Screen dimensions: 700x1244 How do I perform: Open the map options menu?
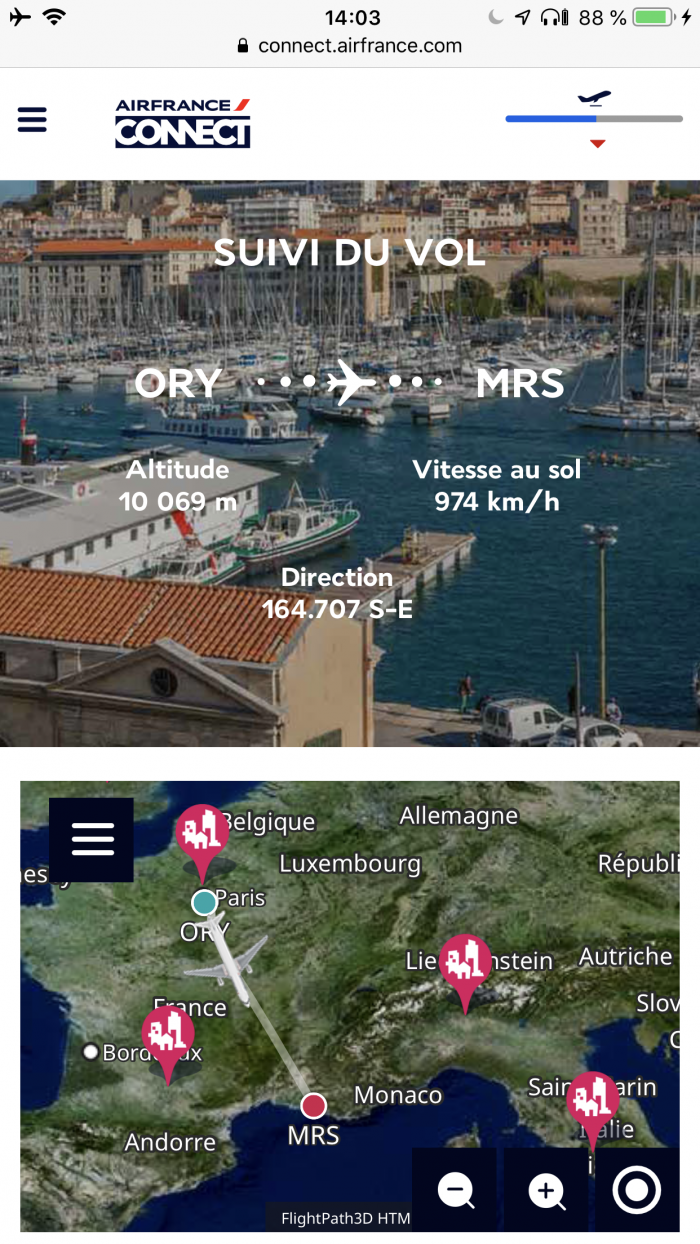[92, 839]
